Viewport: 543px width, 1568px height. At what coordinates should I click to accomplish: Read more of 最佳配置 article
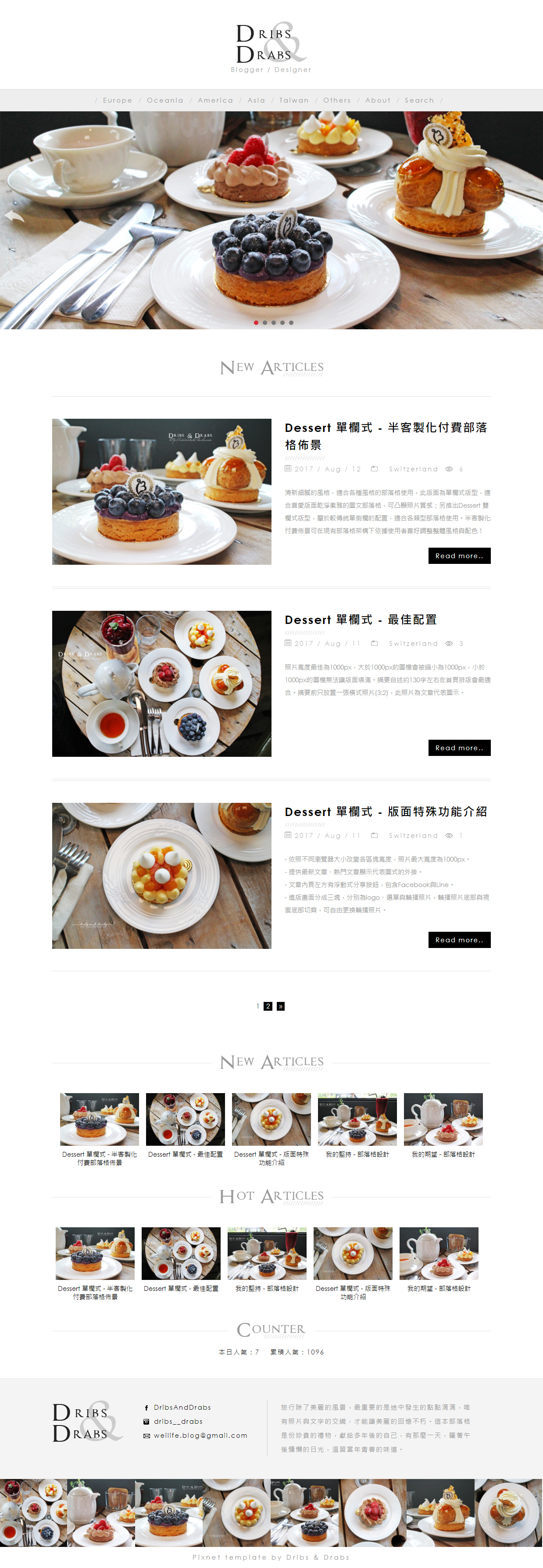[x=459, y=748]
